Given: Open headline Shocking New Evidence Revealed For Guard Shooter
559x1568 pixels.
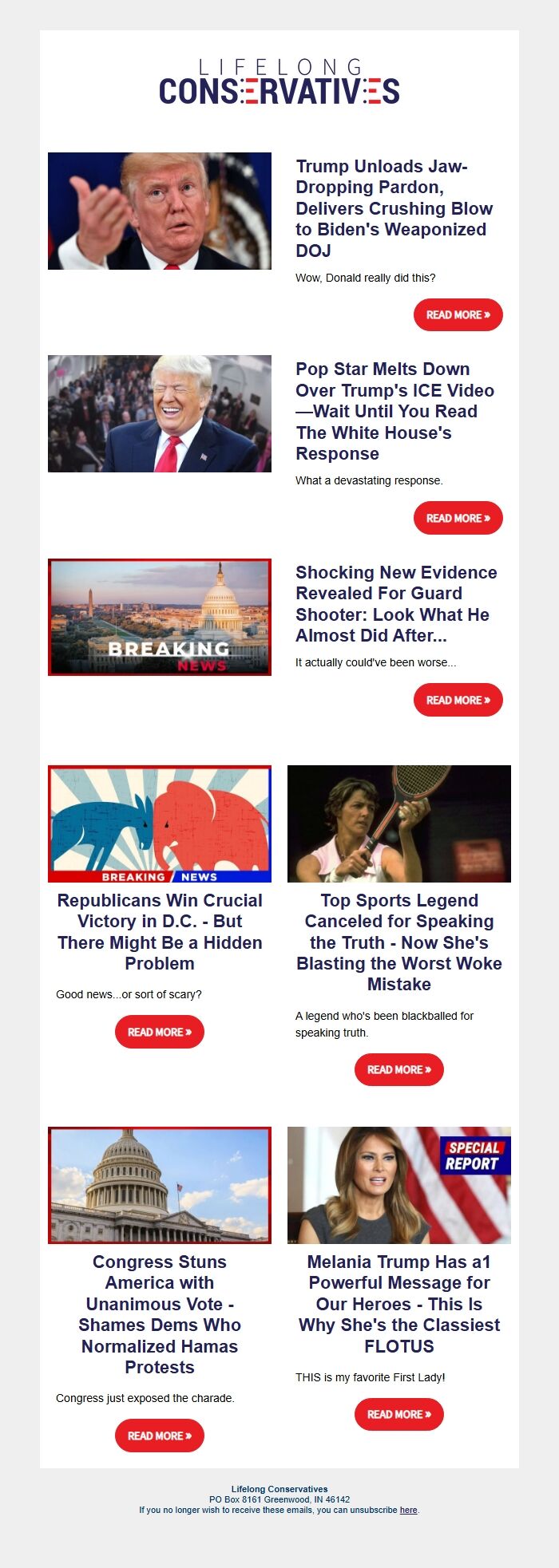Looking at the screenshot, I should (x=395, y=604).
